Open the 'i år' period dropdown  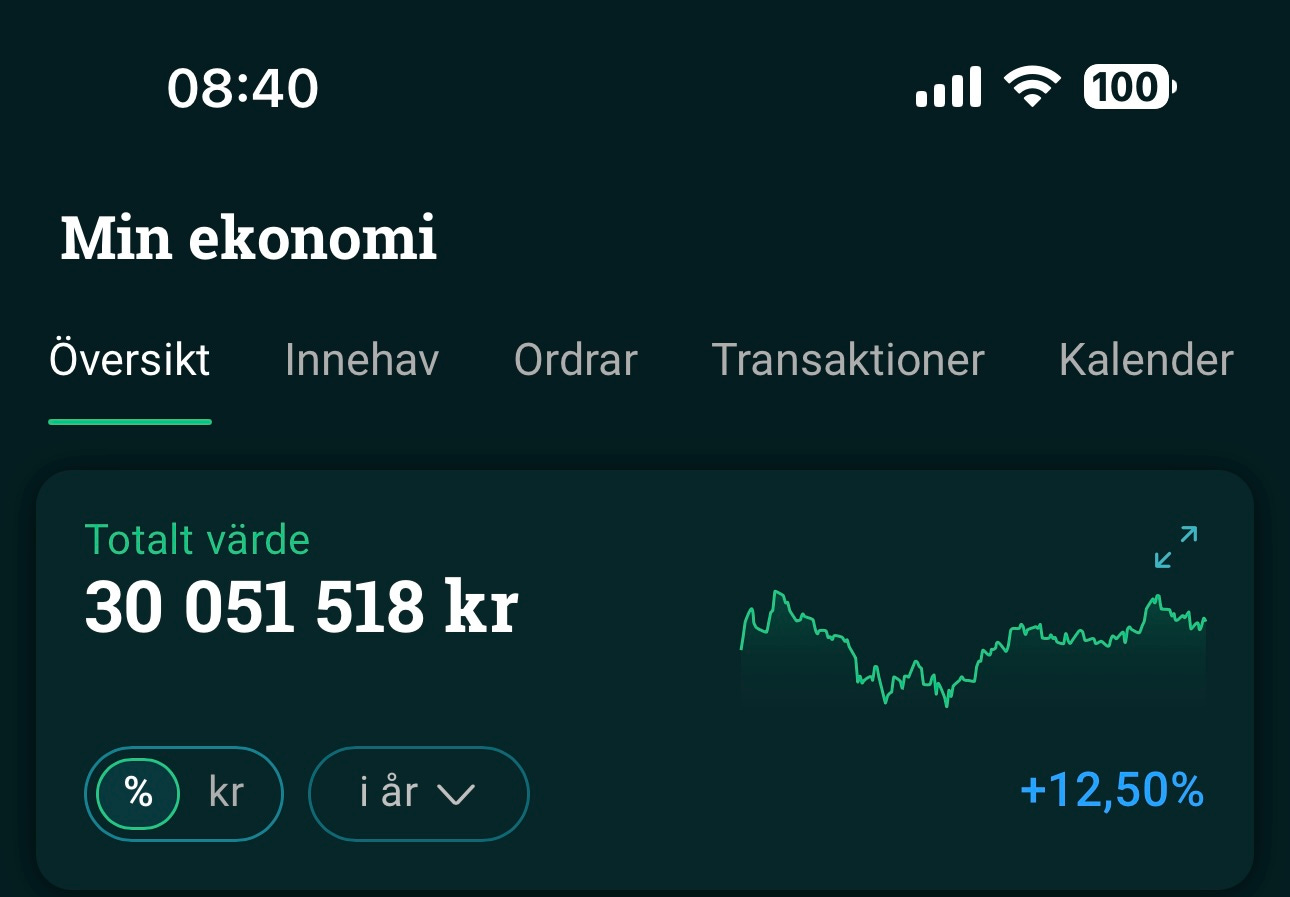418,793
